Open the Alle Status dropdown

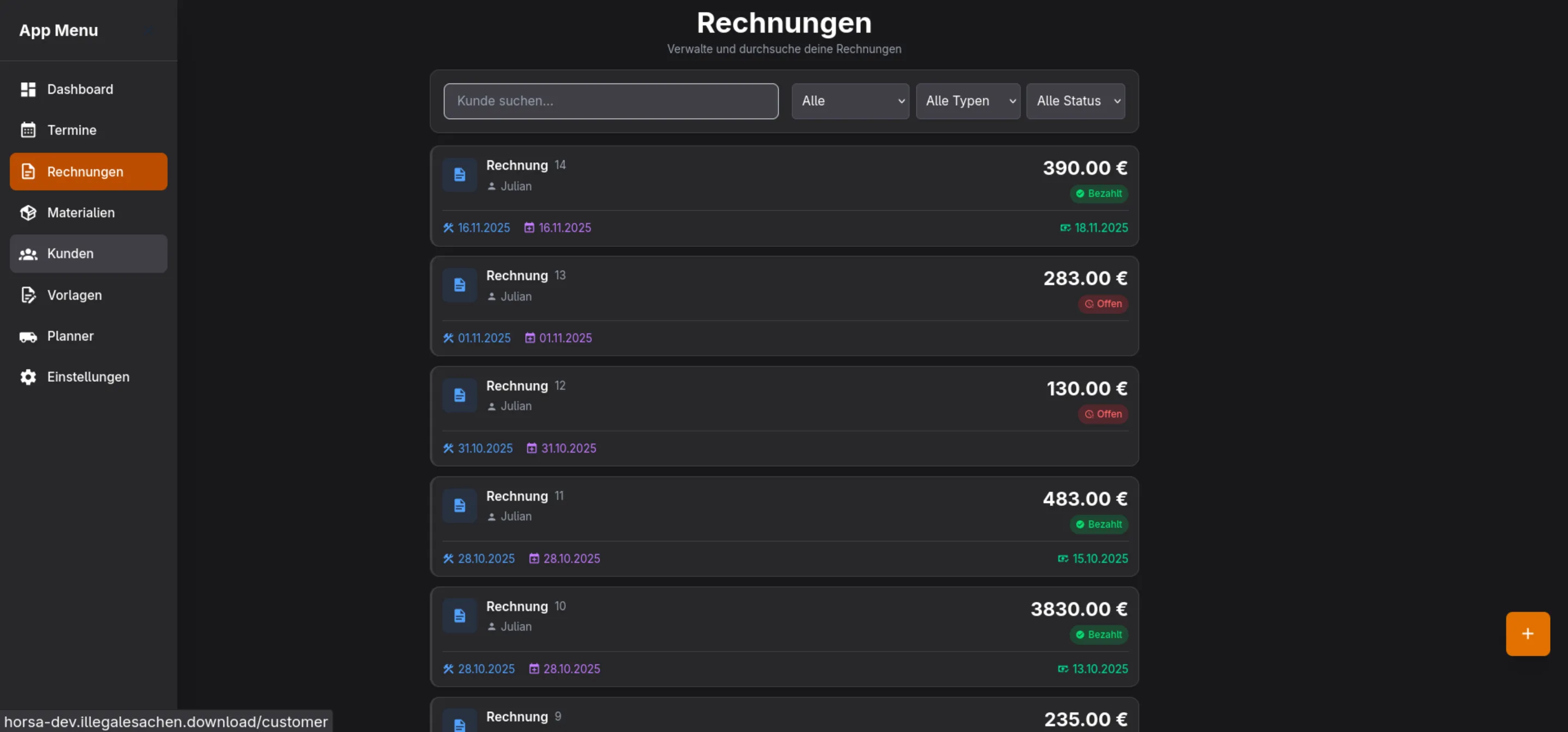tap(1075, 101)
